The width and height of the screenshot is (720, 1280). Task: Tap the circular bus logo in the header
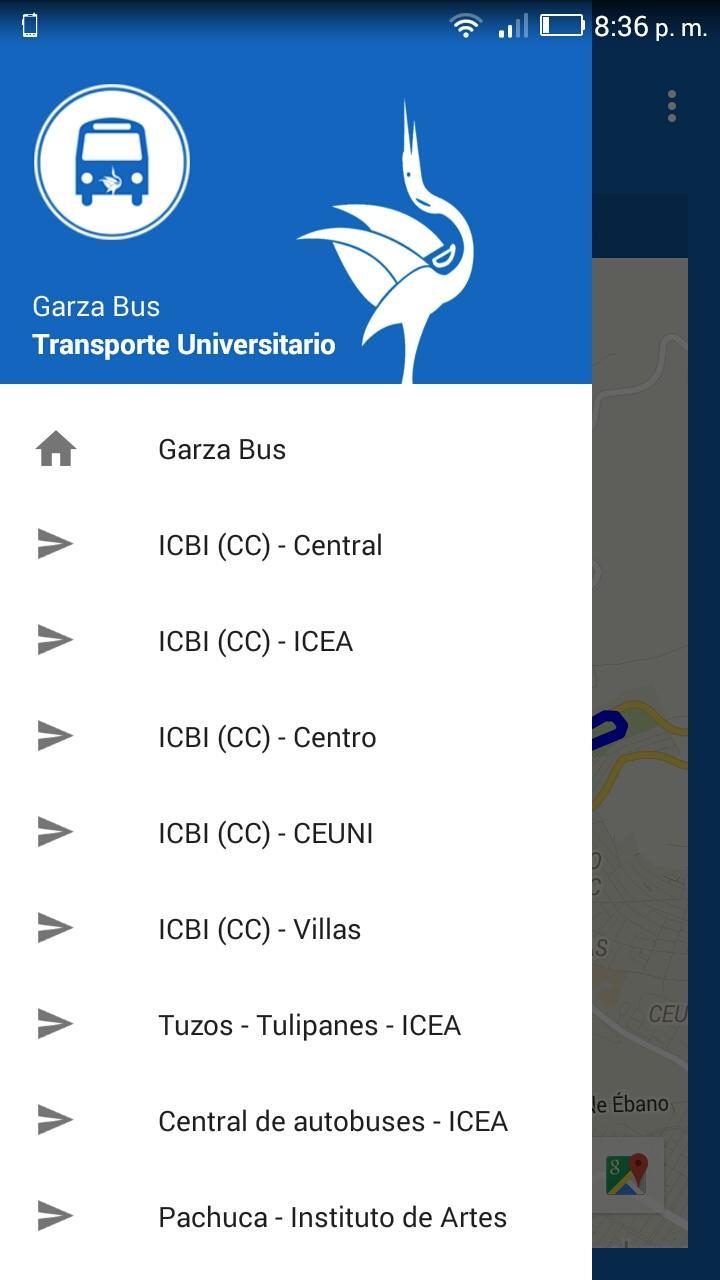point(111,161)
